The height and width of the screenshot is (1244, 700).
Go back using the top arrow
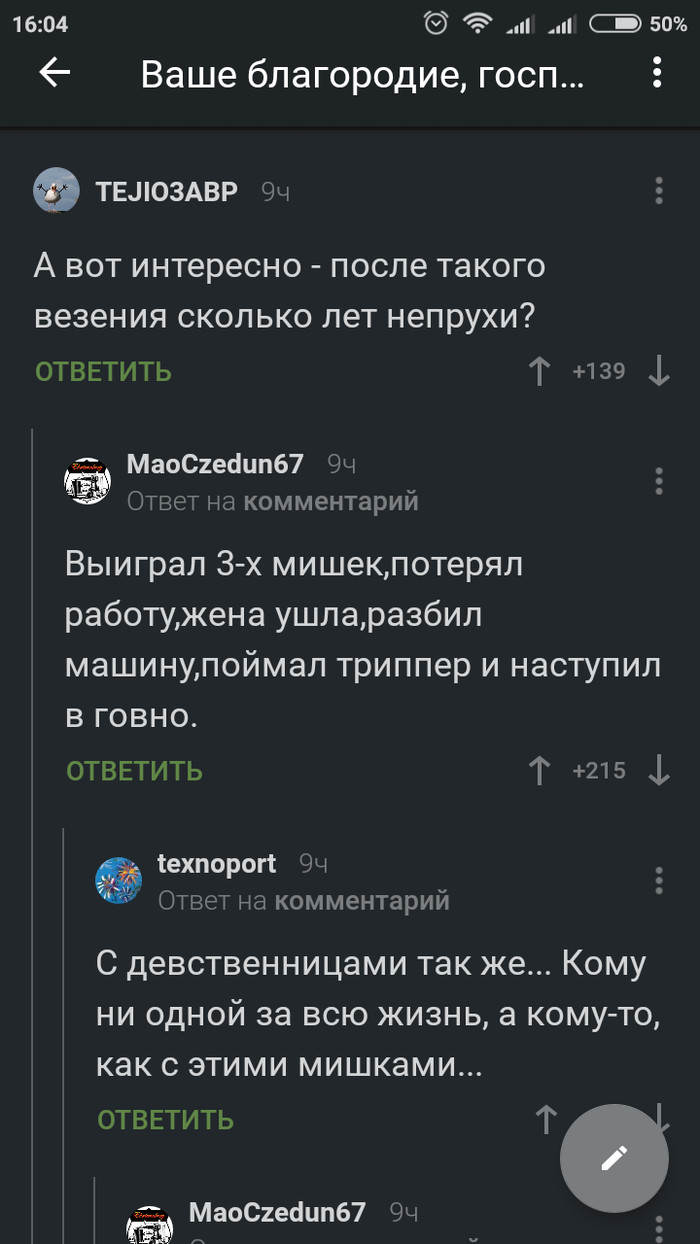pyautogui.click(x=54, y=72)
